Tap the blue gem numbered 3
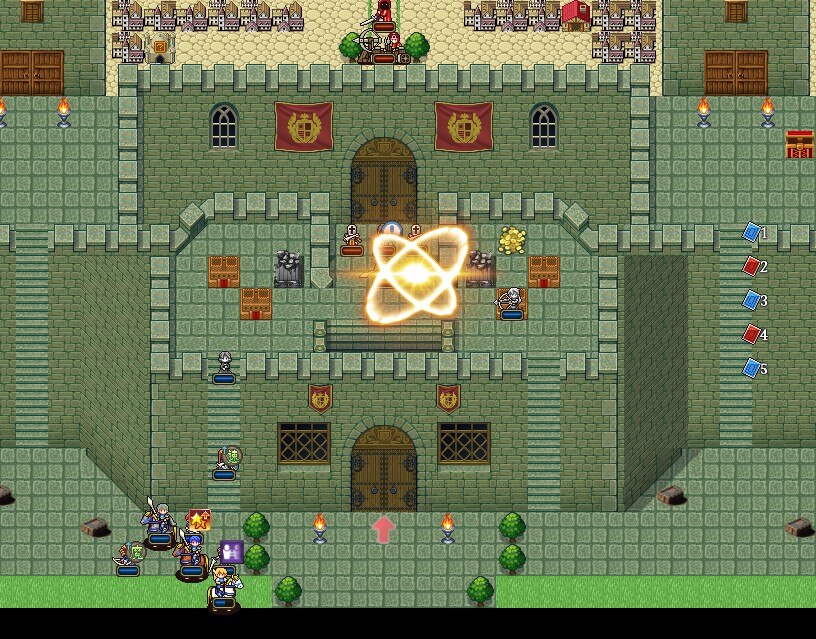The image size is (816, 639). [752, 300]
